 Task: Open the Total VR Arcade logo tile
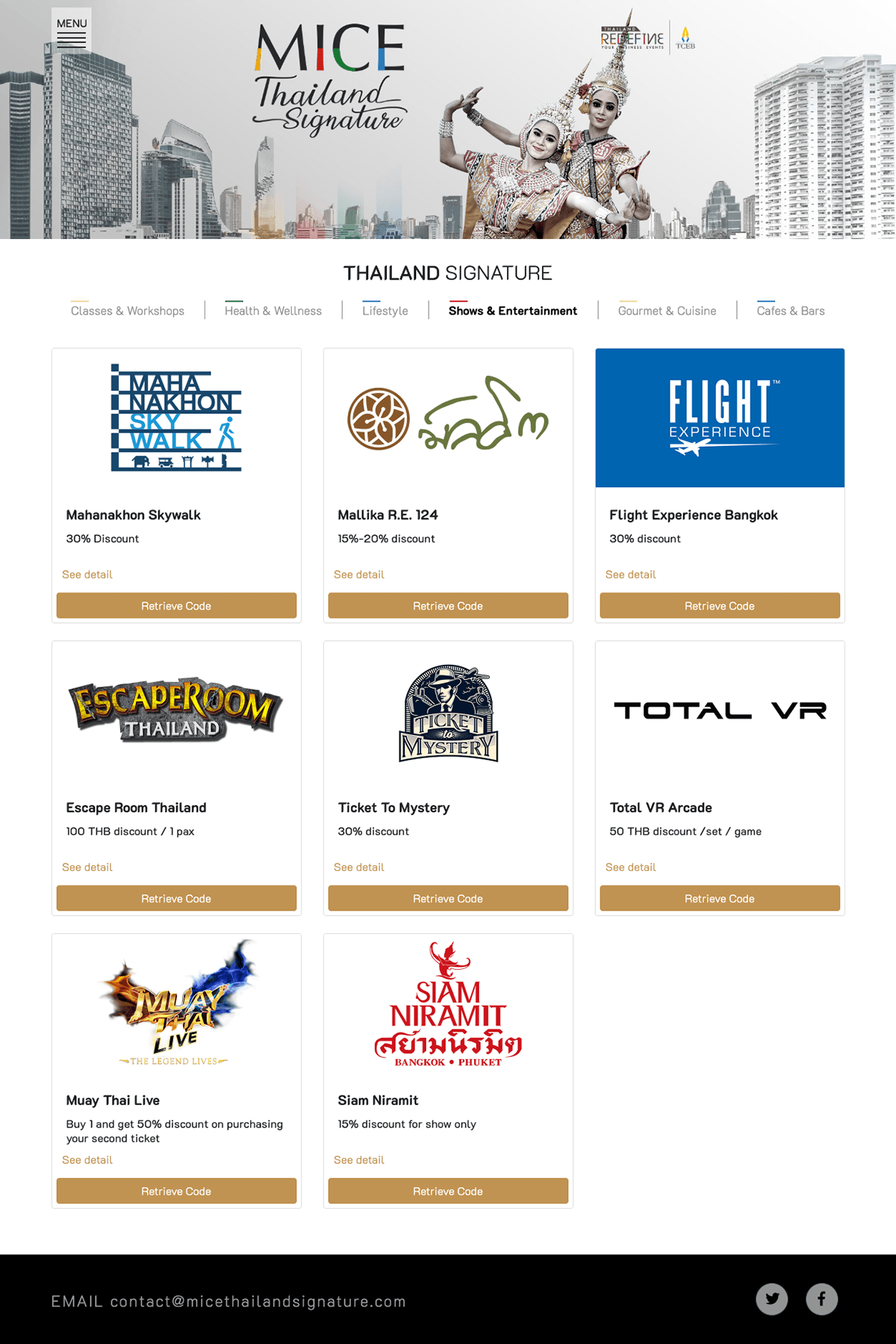pos(720,710)
